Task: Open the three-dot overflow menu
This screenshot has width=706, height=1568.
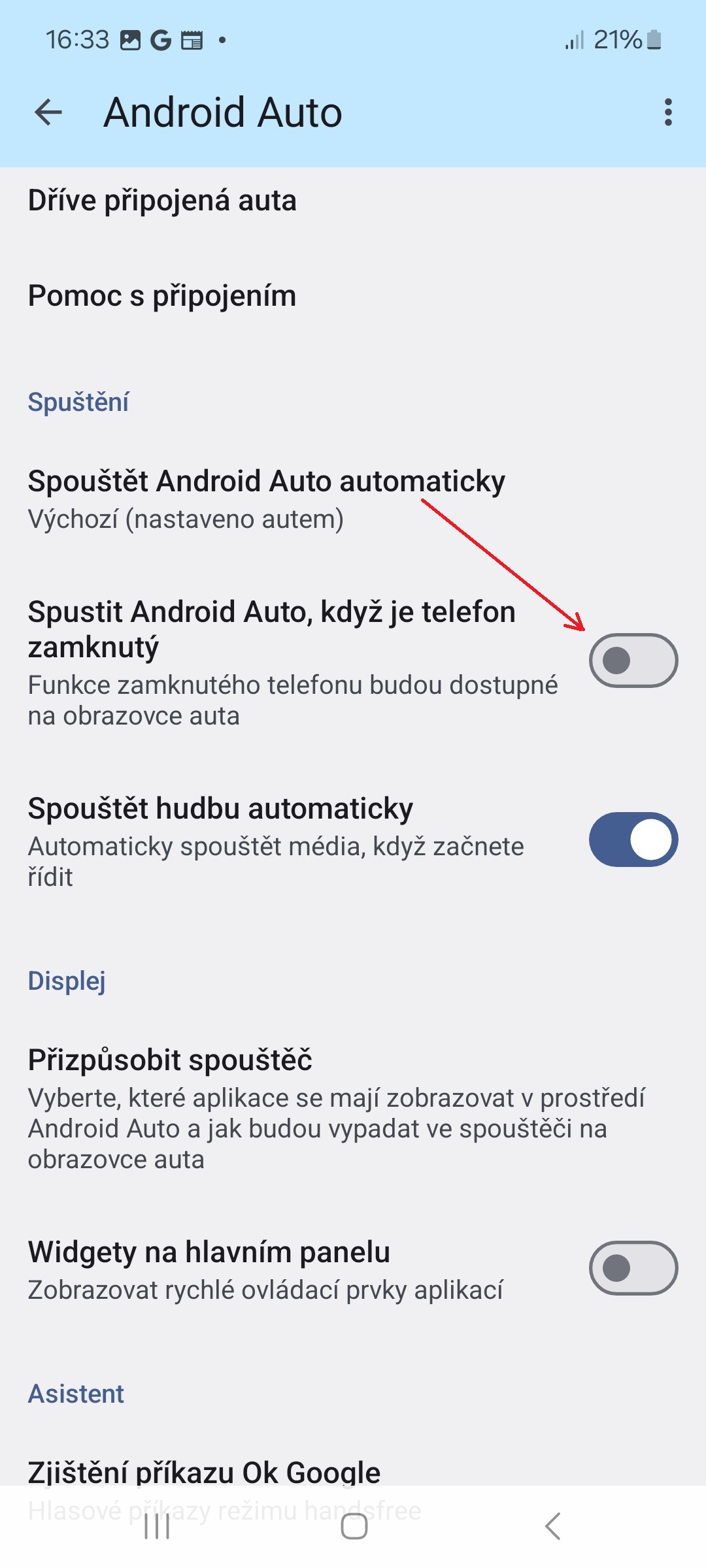Action: pyautogui.click(x=667, y=112)
